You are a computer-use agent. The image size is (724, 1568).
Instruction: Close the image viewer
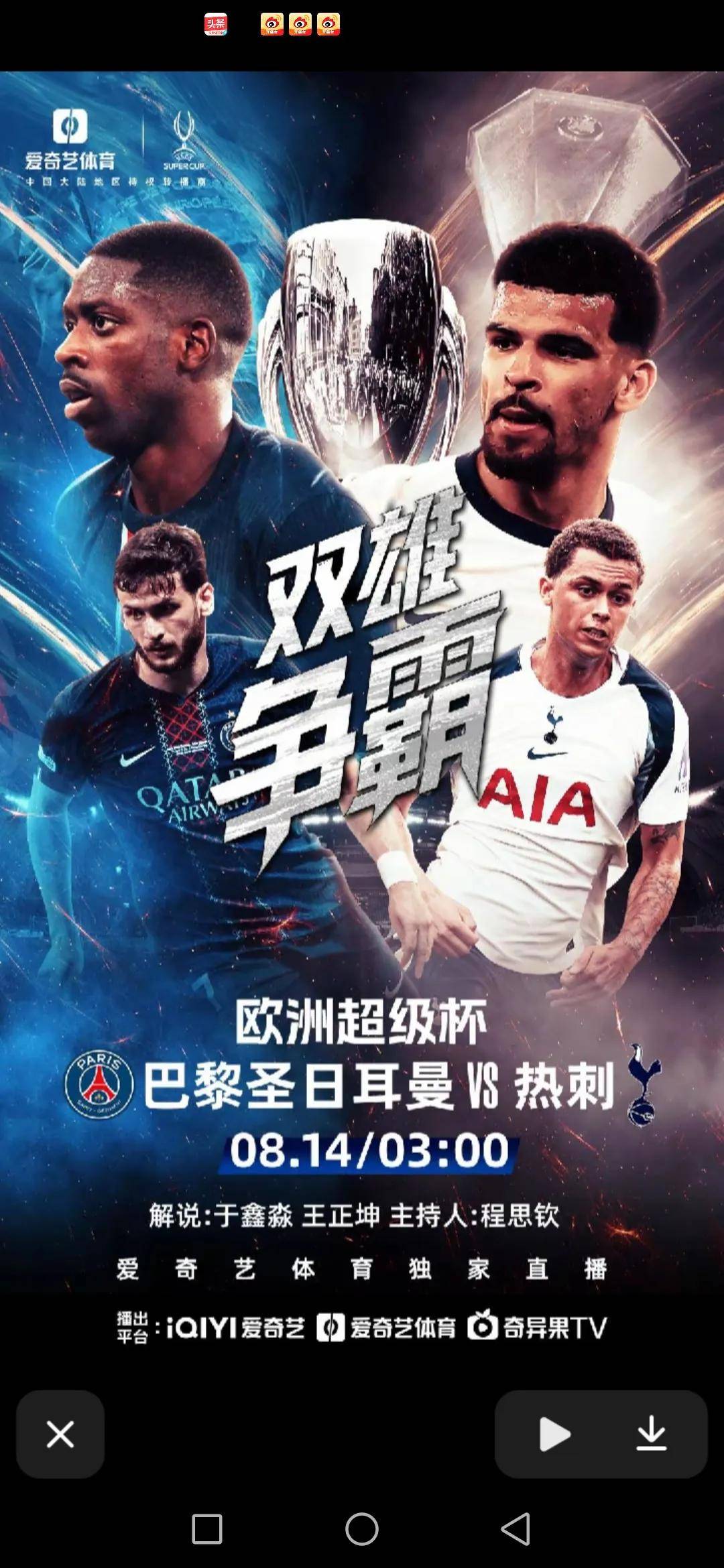click(x=60, y=1435)
